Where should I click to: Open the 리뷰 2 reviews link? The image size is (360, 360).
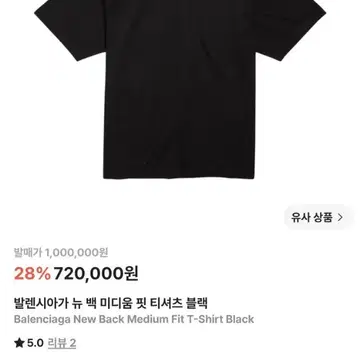pyautogui.click(x=62, y=343)
